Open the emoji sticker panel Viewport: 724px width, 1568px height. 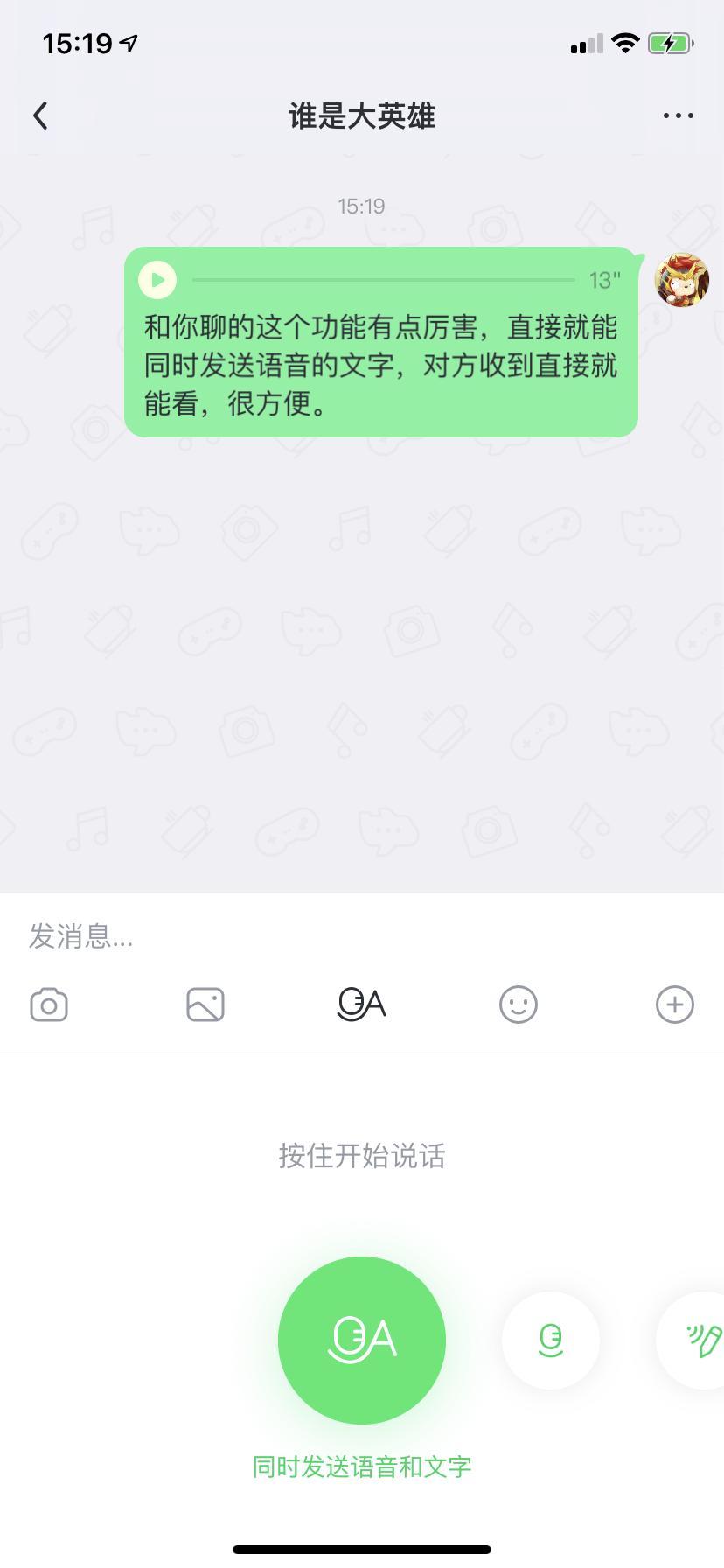519,1004
